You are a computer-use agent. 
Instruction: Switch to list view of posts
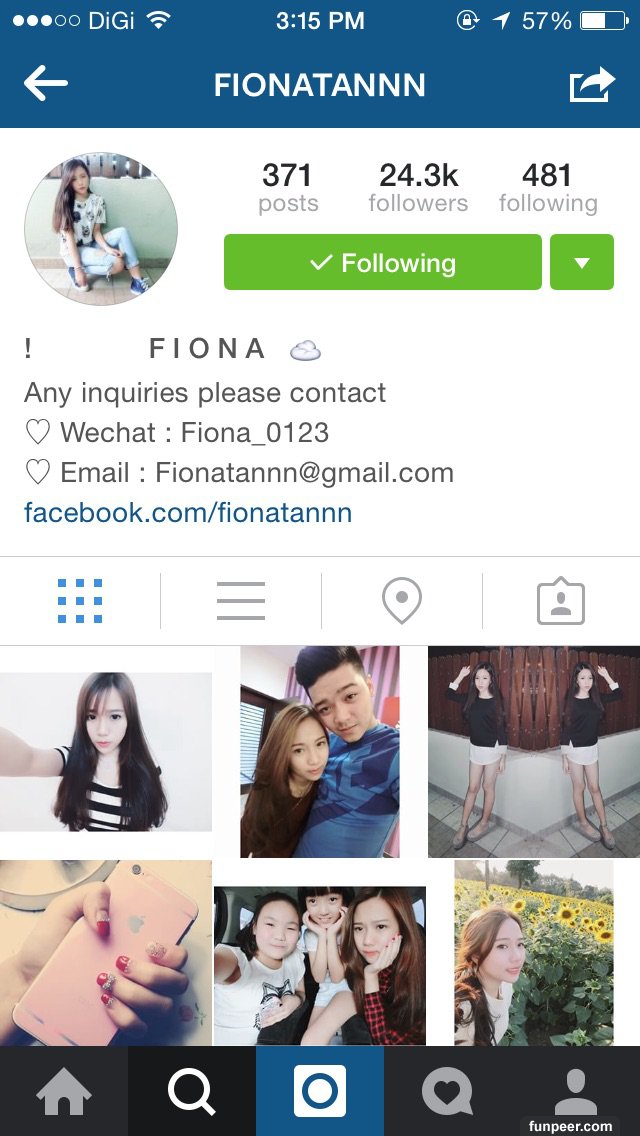click(241, 601)
